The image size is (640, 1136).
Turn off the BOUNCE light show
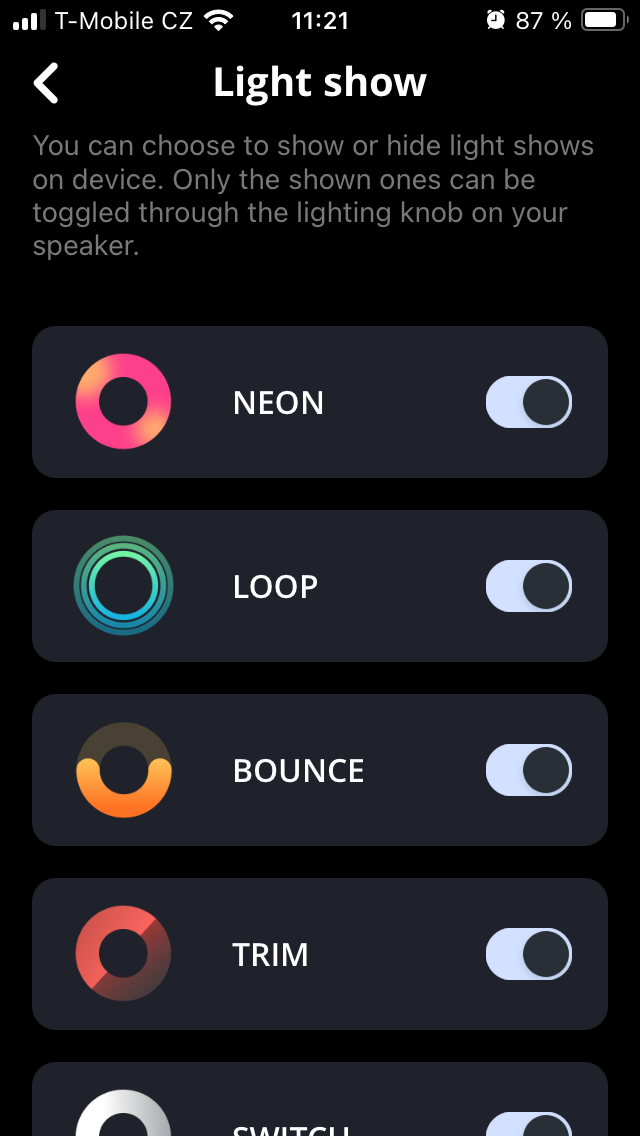[x=529, y=770]
